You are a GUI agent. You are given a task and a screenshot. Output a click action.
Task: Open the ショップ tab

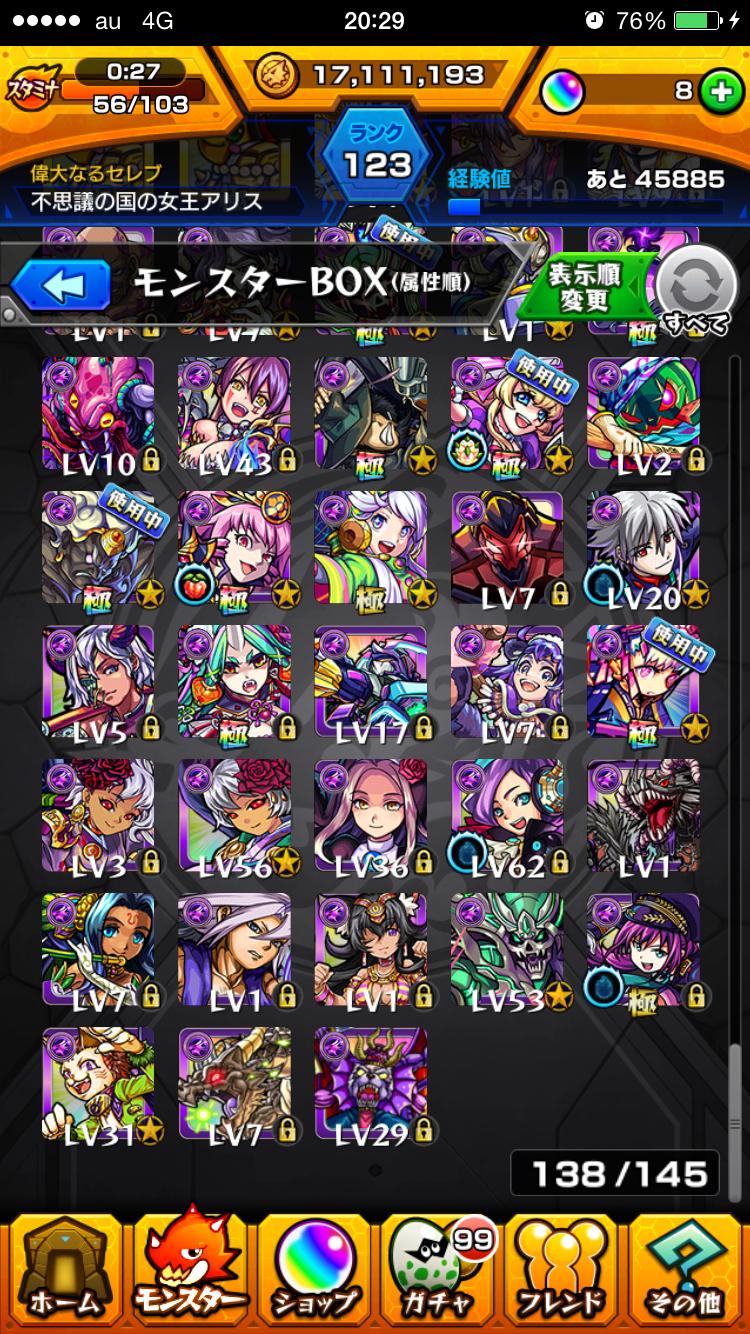click(314, 1271)
